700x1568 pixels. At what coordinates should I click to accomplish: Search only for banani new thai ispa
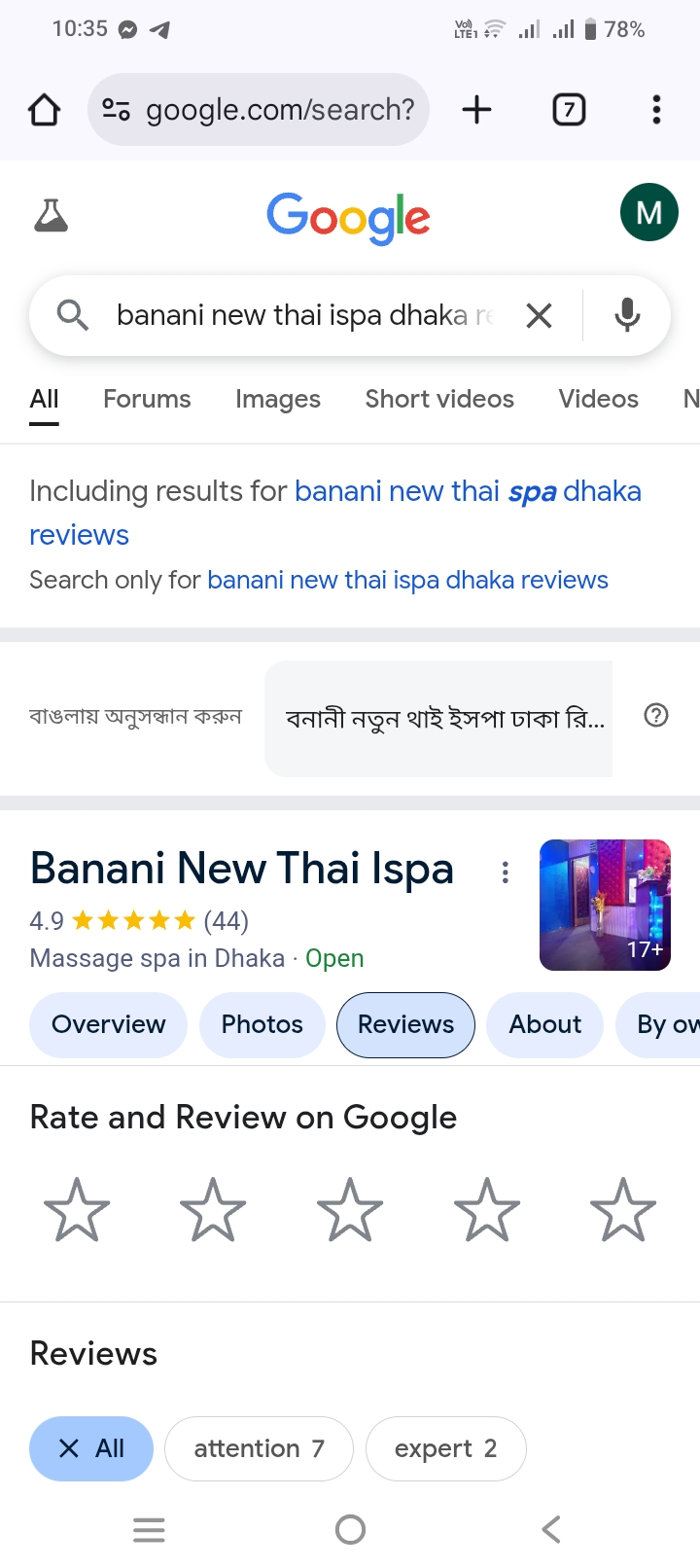tap(407, 580)
